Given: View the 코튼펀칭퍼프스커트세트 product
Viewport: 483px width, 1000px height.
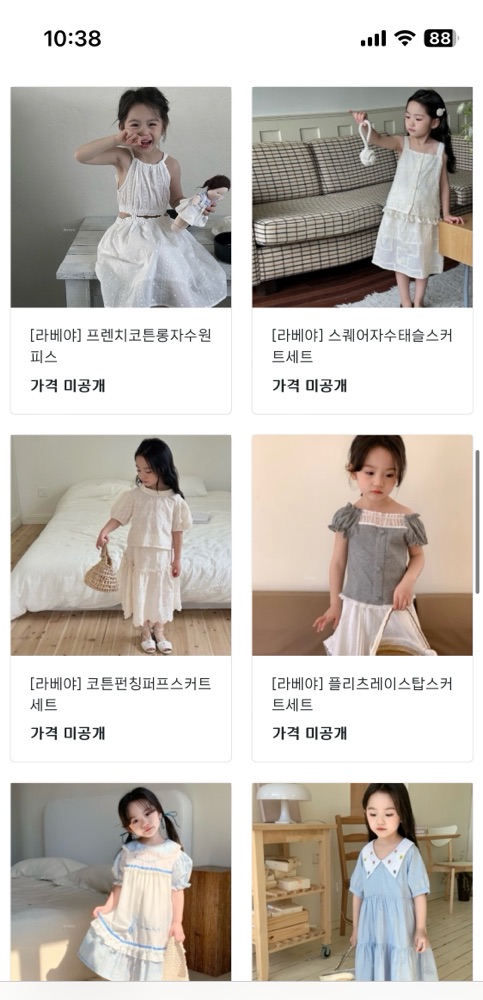Looking at the screenshot, I should tap(121, 598).
